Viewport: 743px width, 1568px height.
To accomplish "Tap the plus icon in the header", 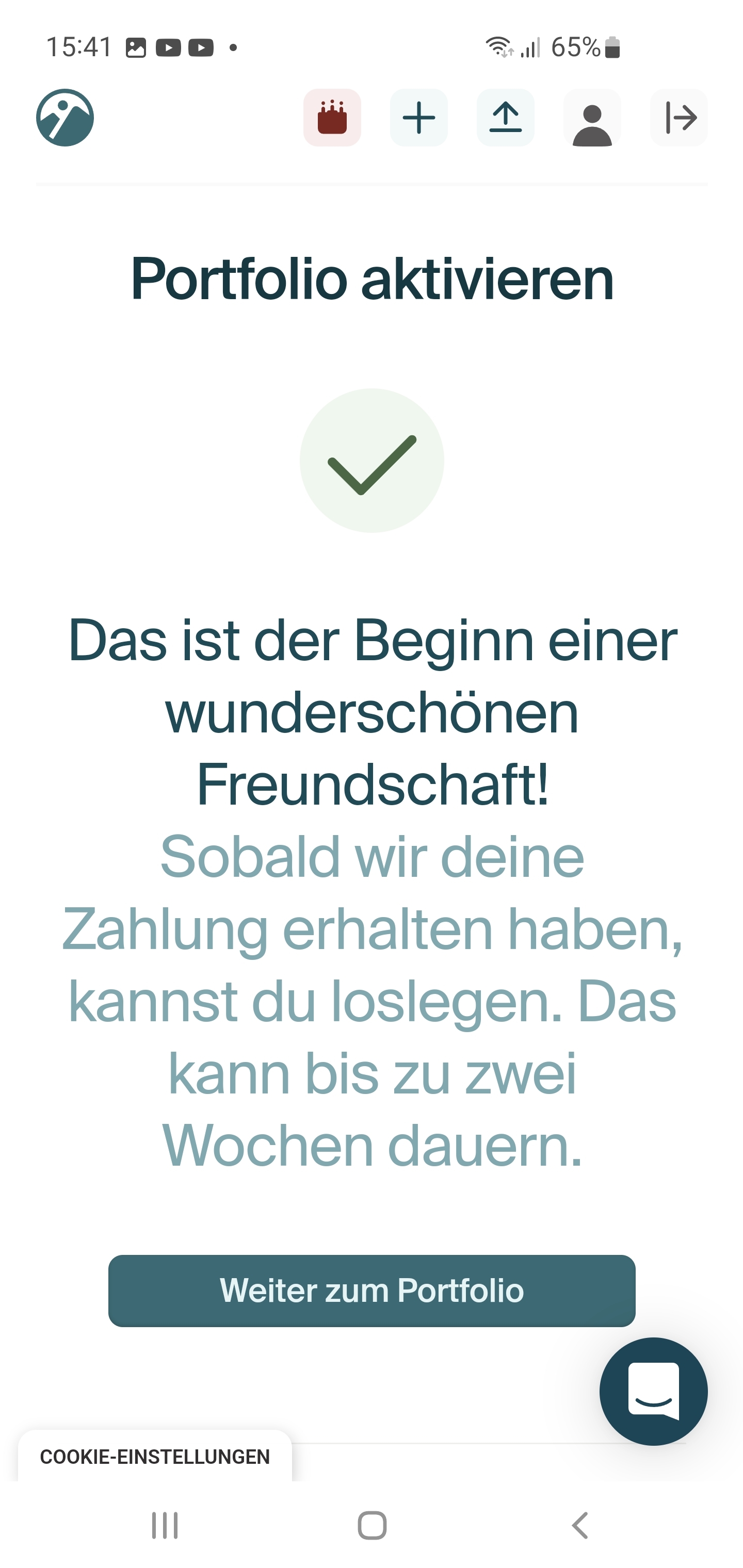I will 418,118.
